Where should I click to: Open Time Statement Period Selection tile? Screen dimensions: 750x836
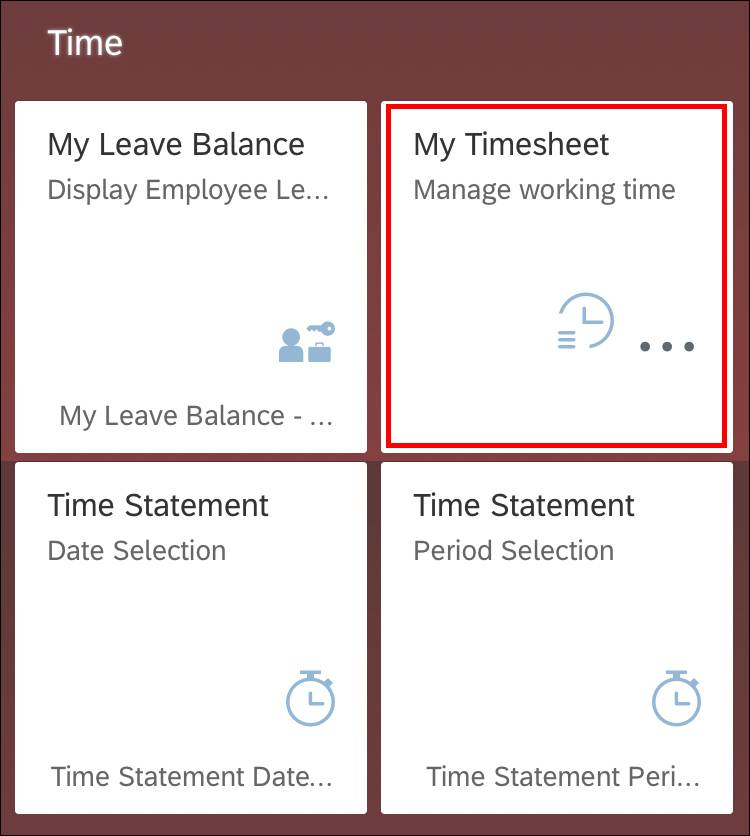click(556, 637)
